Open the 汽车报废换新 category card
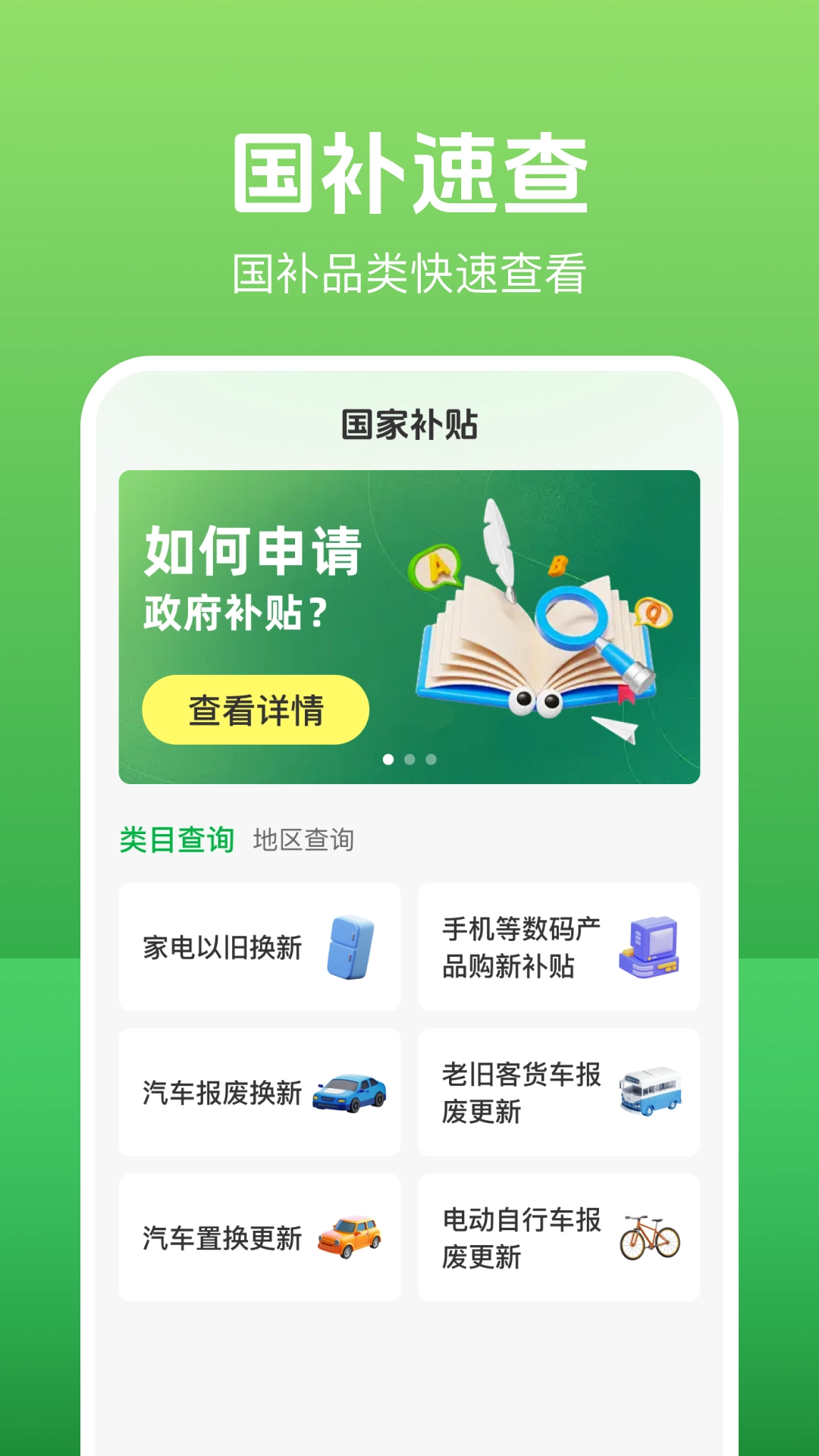Image resolution: width=819 pixels, height=1456 pixels. [x=259, y=1093]
